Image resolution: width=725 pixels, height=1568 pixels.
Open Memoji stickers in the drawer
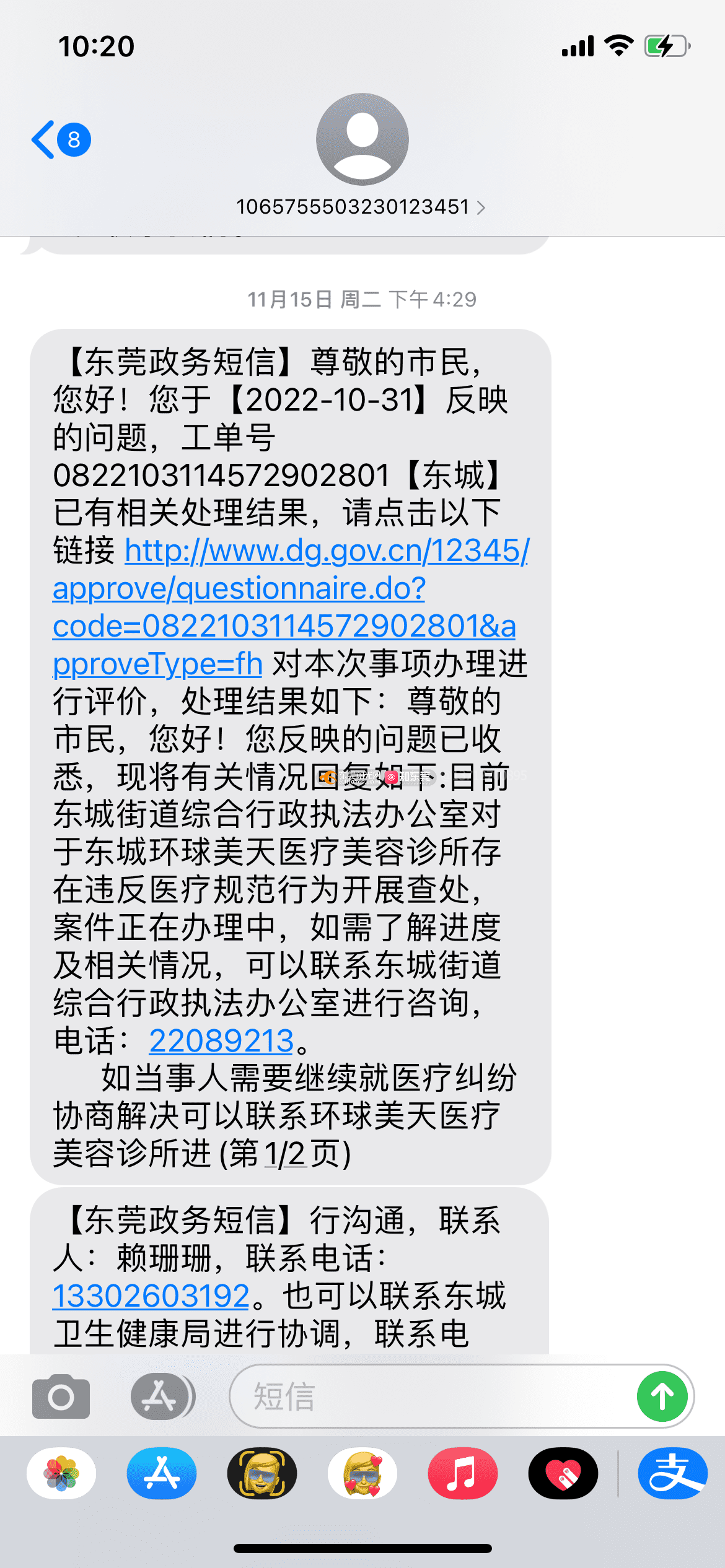click(362, 1473)
